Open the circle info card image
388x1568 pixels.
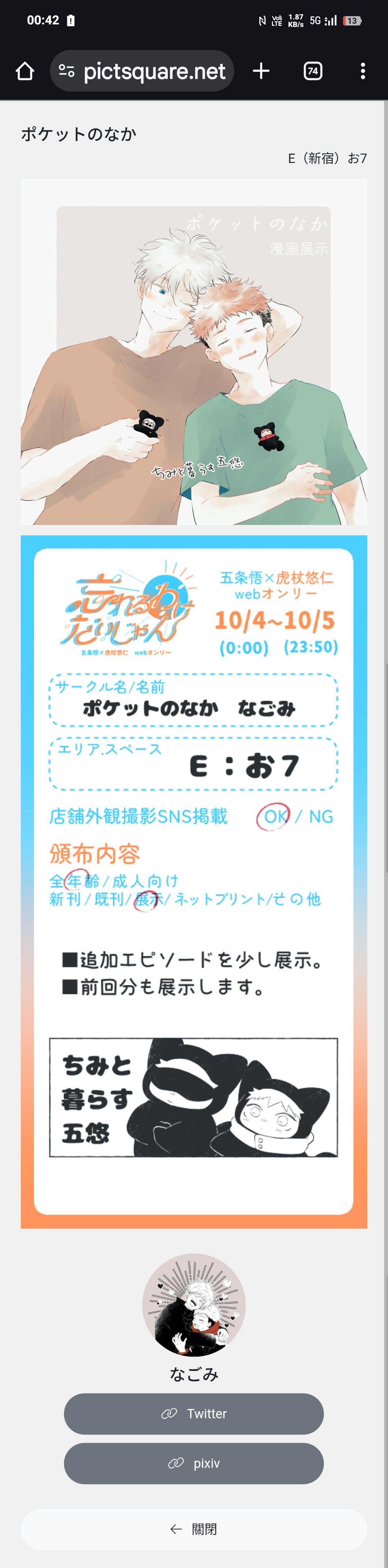point(194,881)
